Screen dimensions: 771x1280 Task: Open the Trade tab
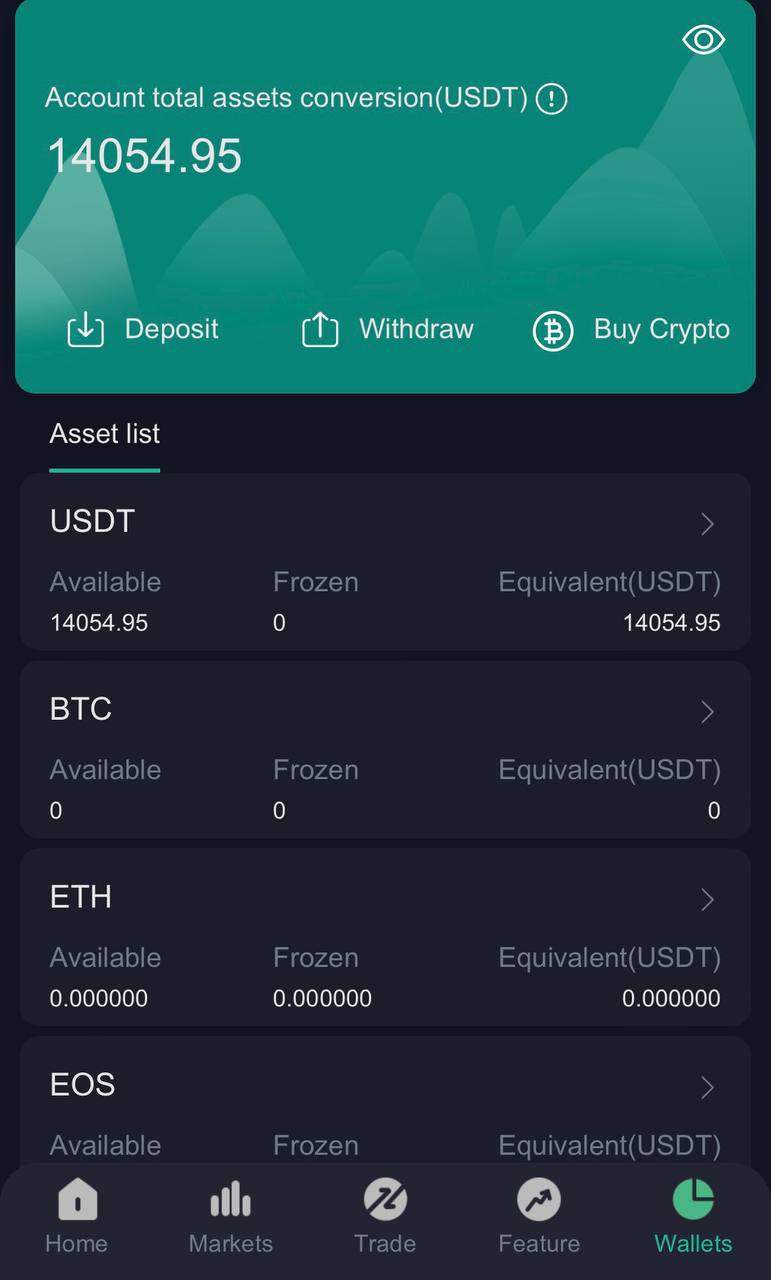385,1215
